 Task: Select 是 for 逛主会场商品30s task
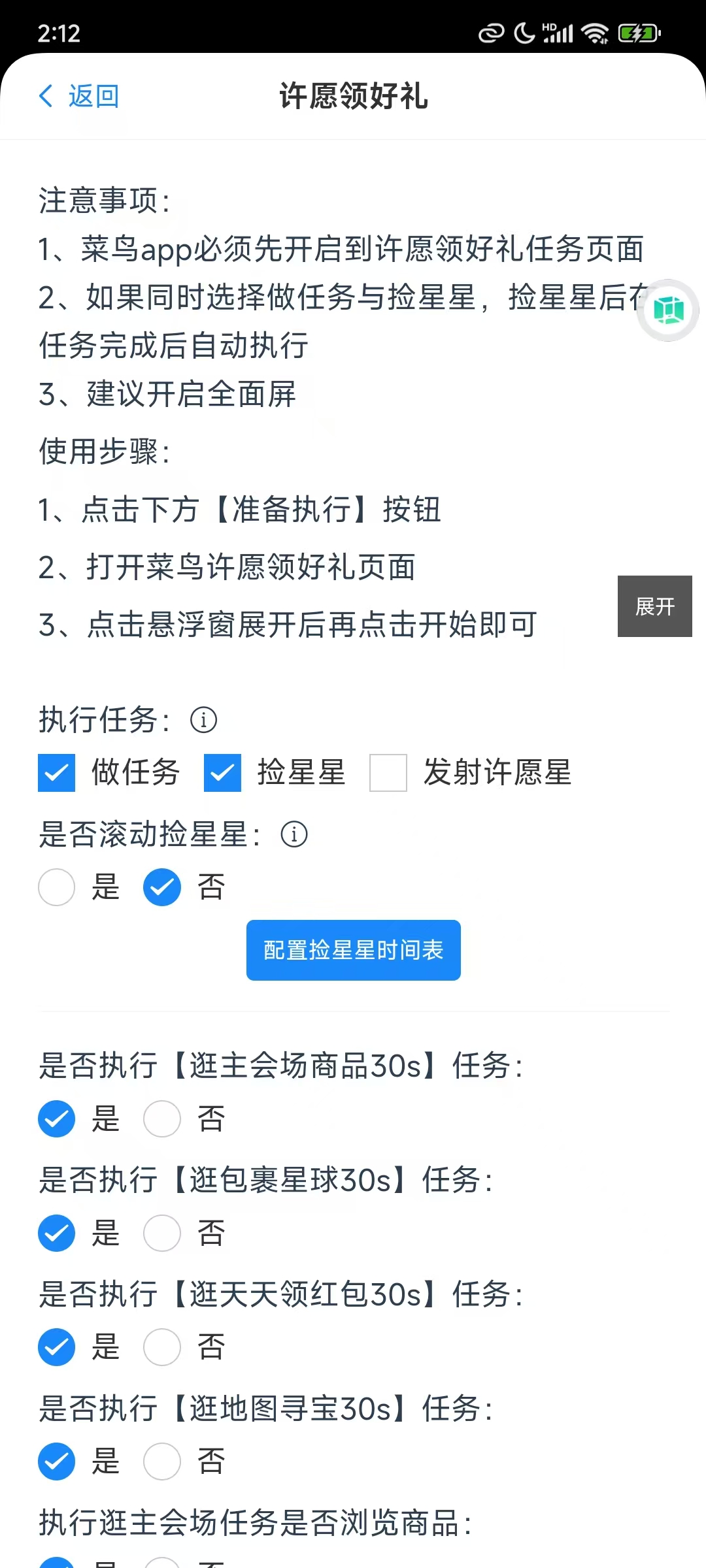(56, 1119)
